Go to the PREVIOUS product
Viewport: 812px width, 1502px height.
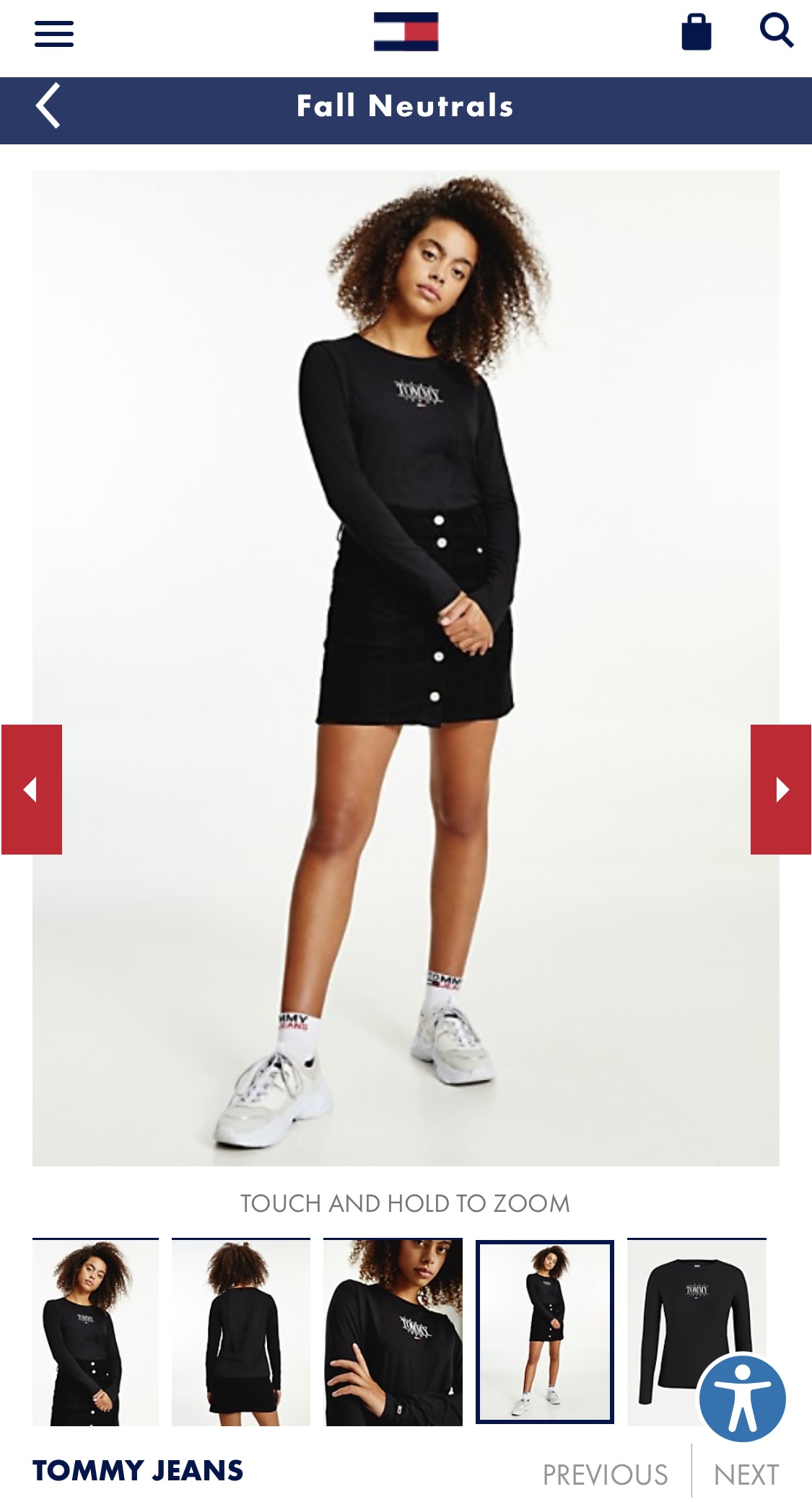605,1475
